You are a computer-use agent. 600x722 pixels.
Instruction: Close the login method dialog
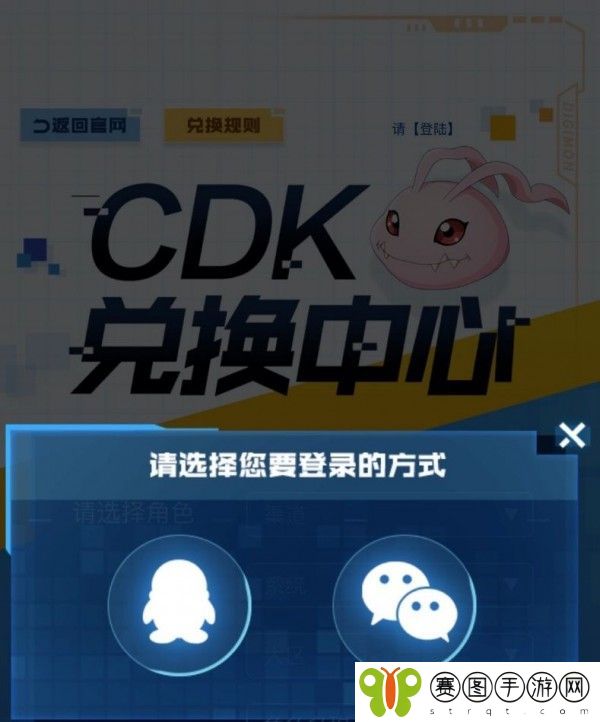pyautogui.click(x=571, y=435)
